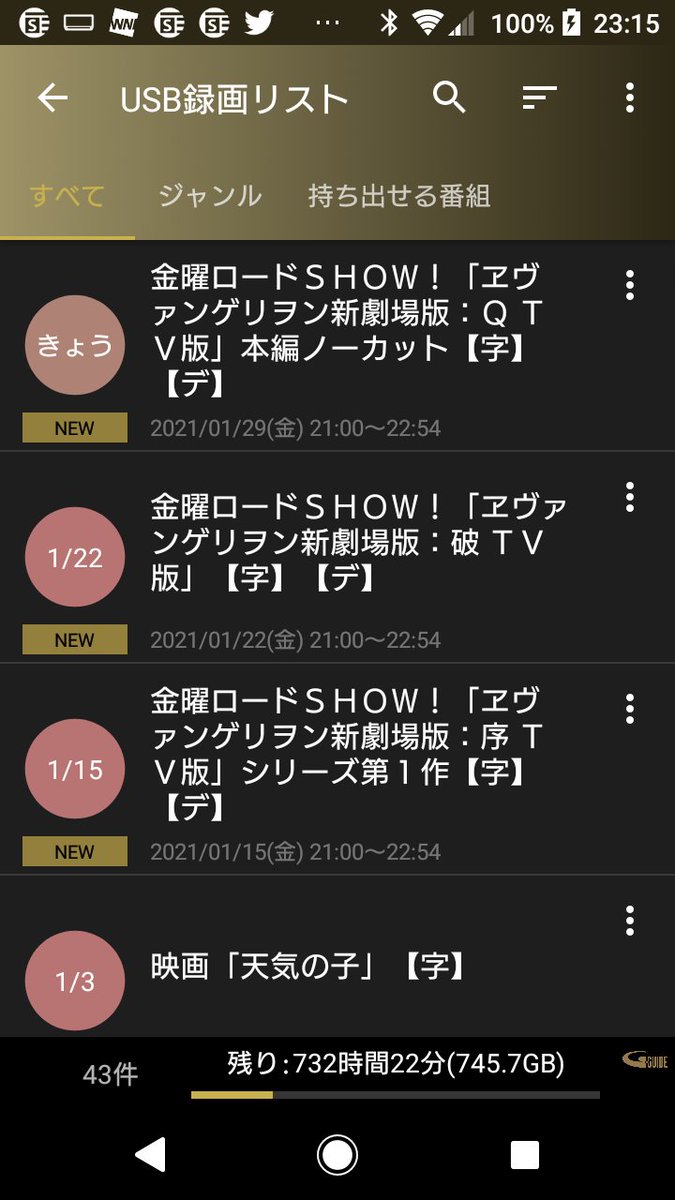Open the sort options icon

[x=539, y=97]
